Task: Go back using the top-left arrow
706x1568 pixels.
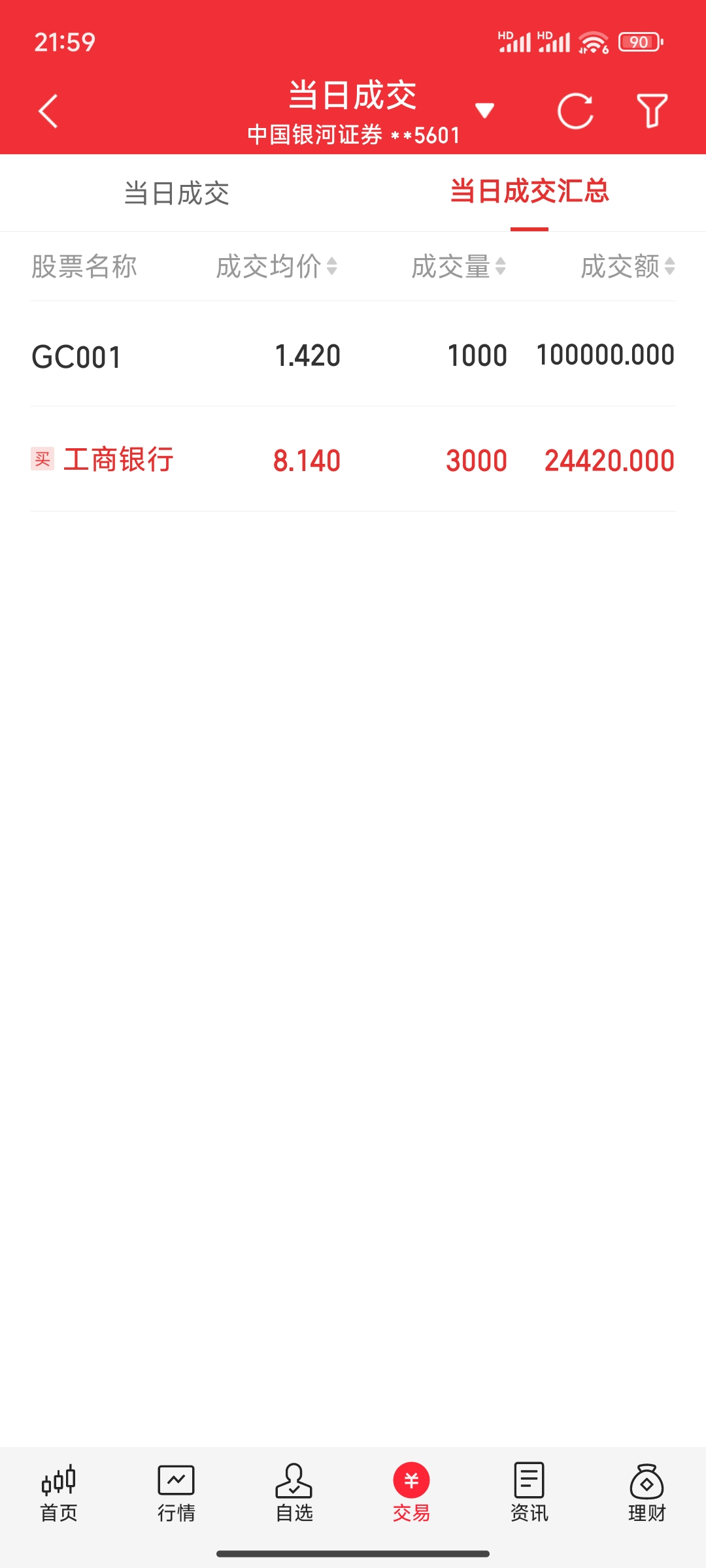Action: 48,111
